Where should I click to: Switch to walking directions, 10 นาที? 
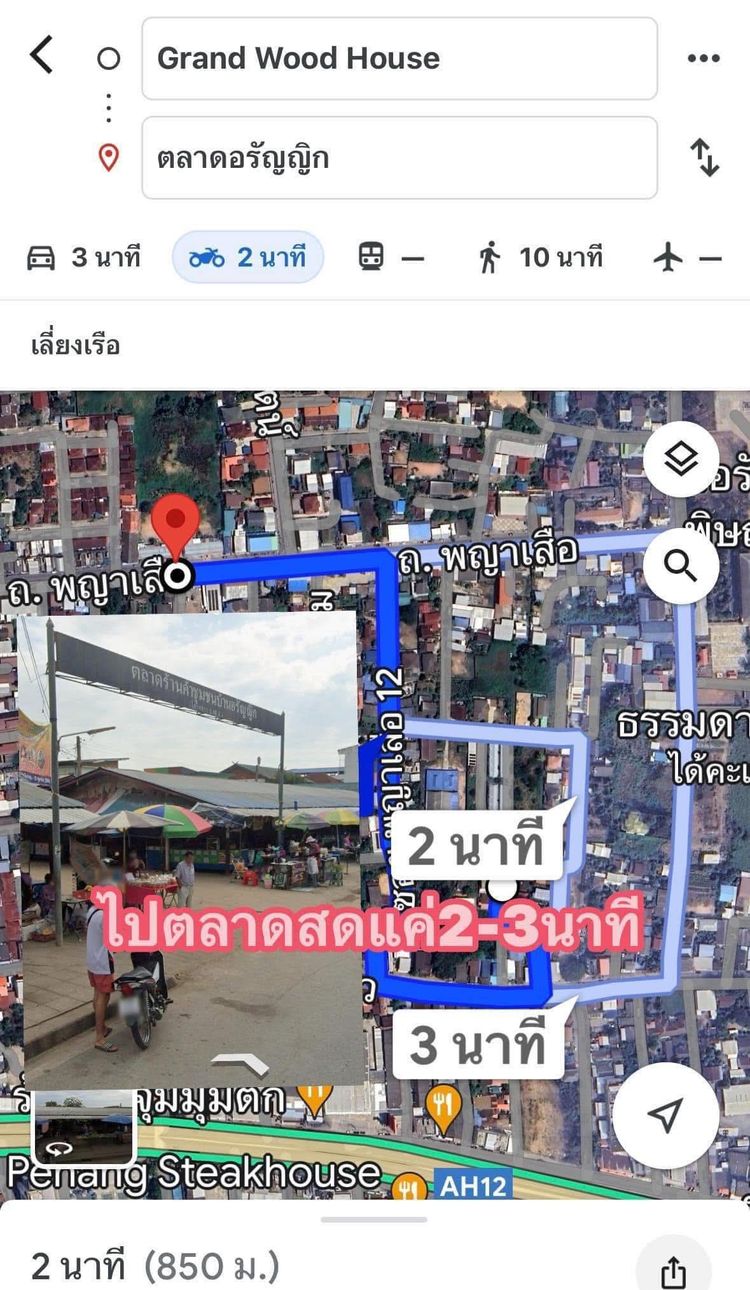(541, 258)
